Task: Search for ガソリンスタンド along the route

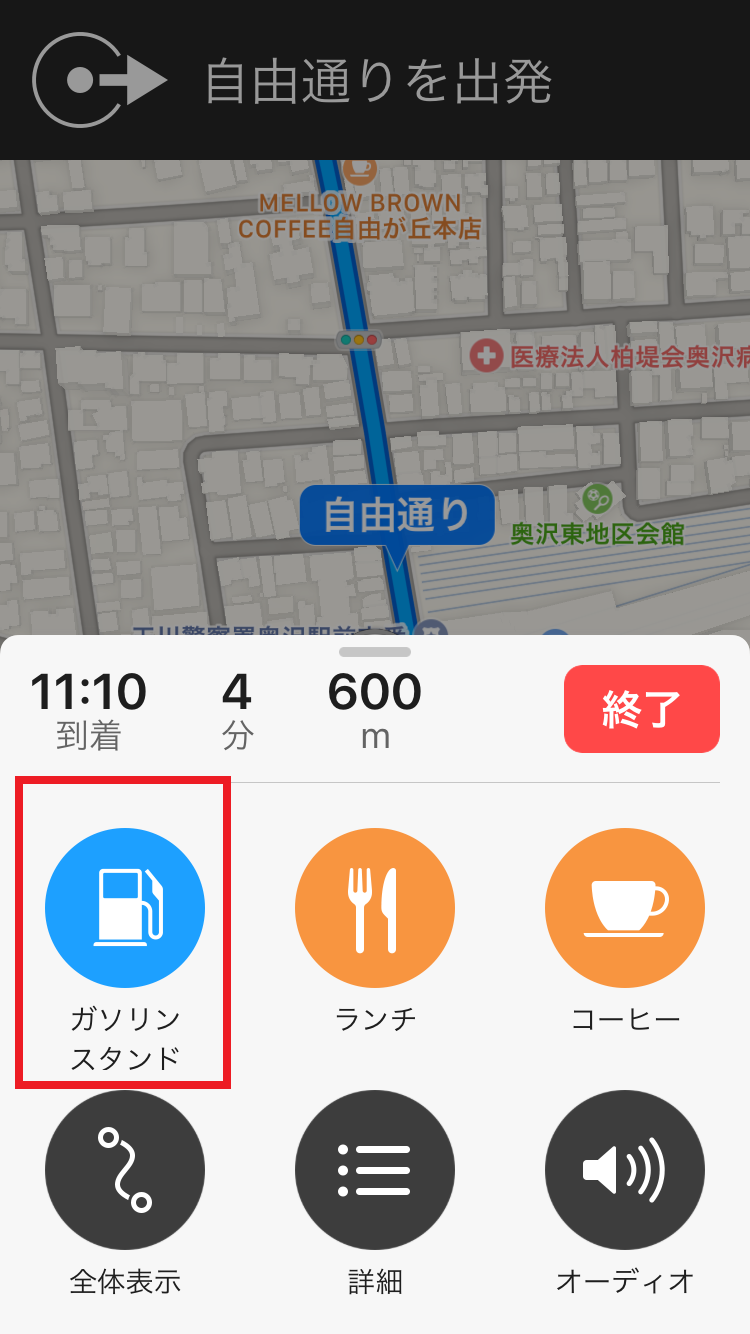Action: [125, 908]
